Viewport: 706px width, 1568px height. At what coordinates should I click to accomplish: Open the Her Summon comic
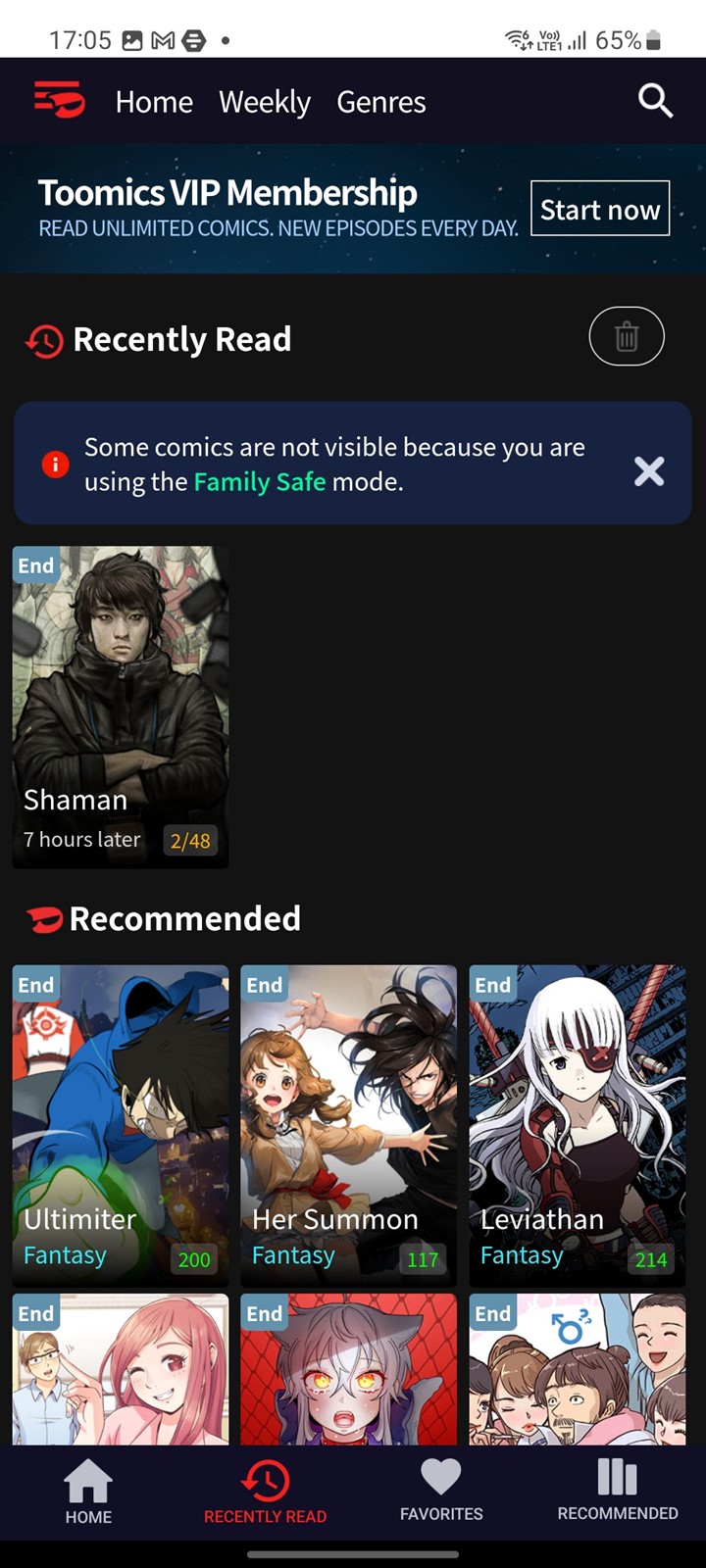[x=349, y=1125]
